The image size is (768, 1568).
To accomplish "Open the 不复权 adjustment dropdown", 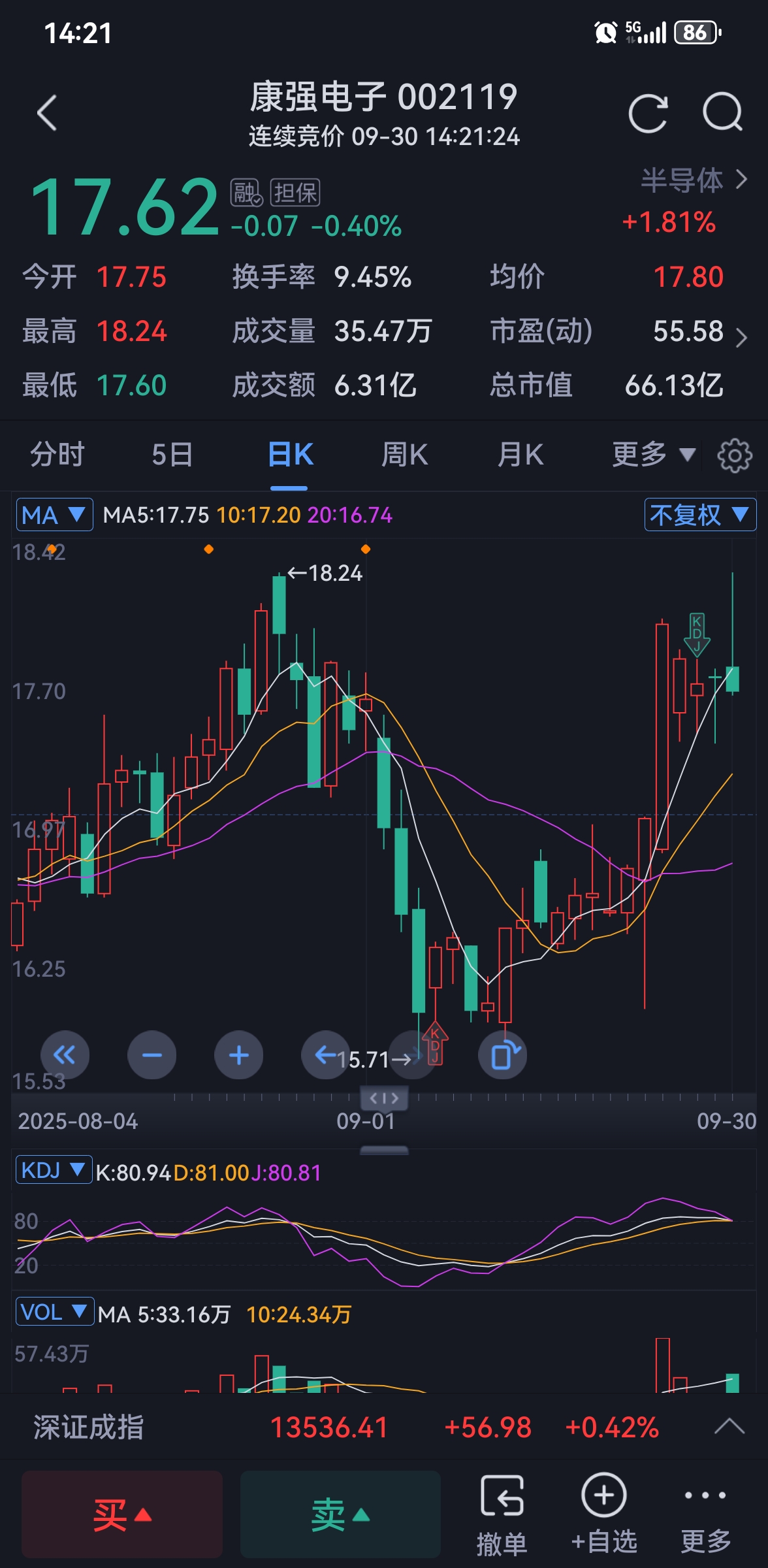I will [699, 515].
